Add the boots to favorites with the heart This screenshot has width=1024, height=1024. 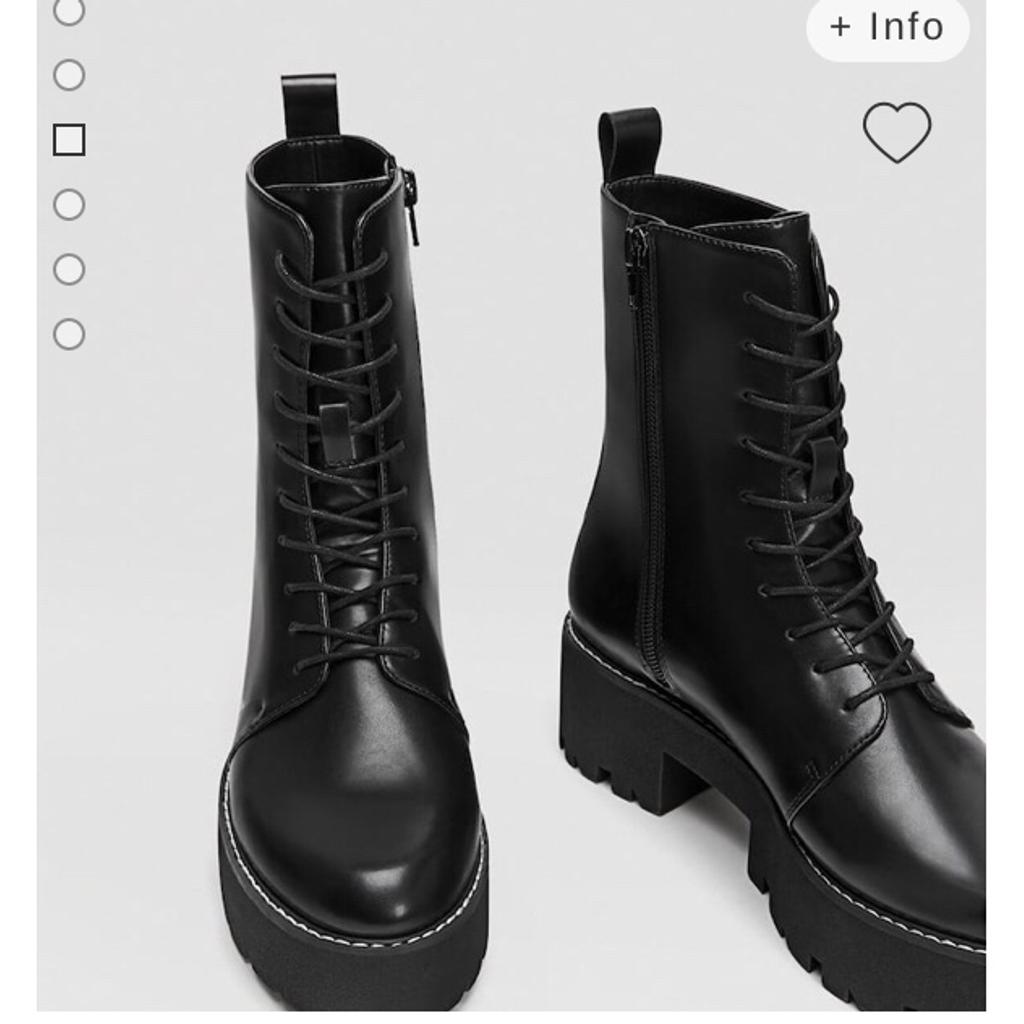click(897, 132)
